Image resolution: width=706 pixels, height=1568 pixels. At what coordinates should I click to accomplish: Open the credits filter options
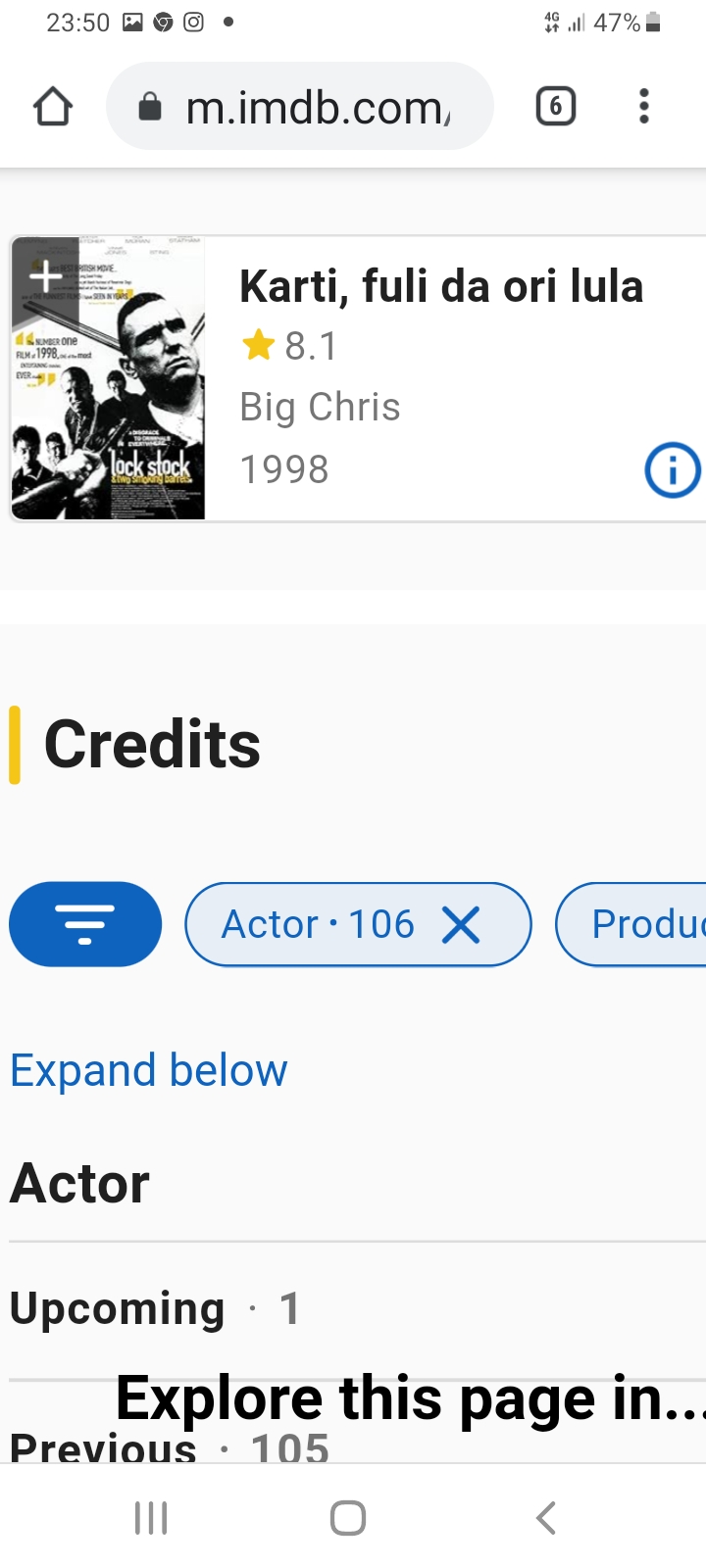(85, 924)
